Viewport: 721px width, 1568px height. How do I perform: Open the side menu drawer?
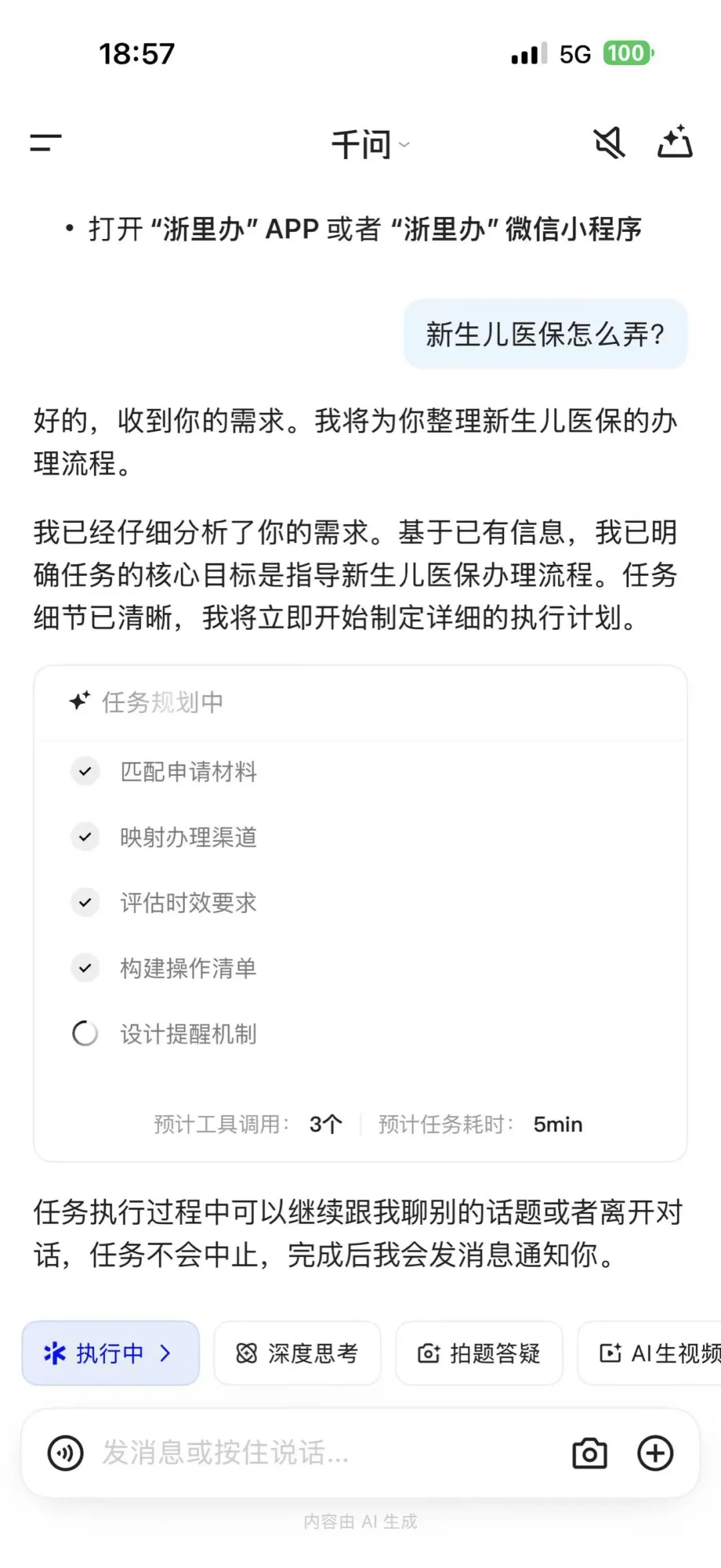tap(45, 143)
